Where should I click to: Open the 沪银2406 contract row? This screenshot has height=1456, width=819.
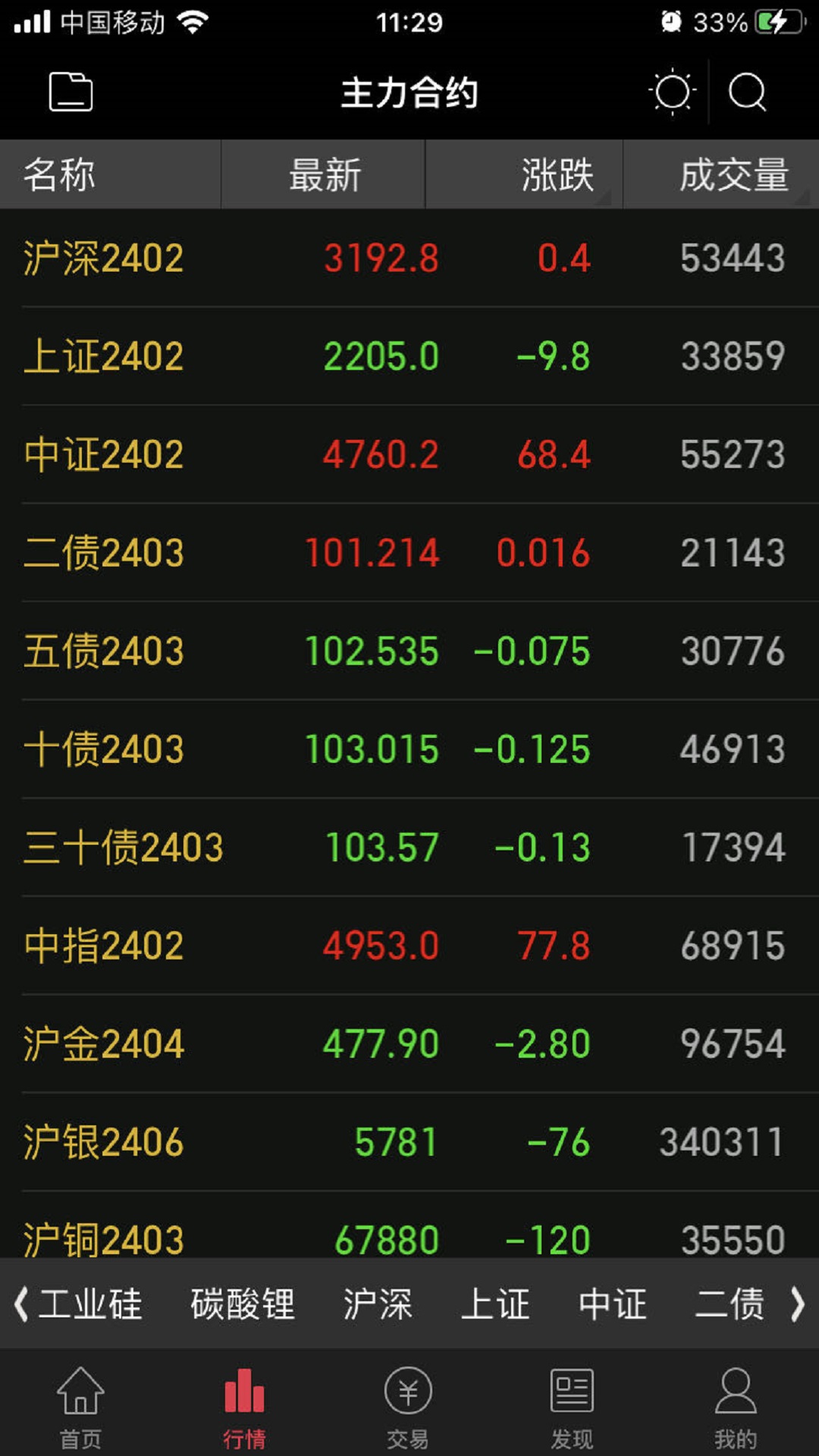click(409, 1142)
